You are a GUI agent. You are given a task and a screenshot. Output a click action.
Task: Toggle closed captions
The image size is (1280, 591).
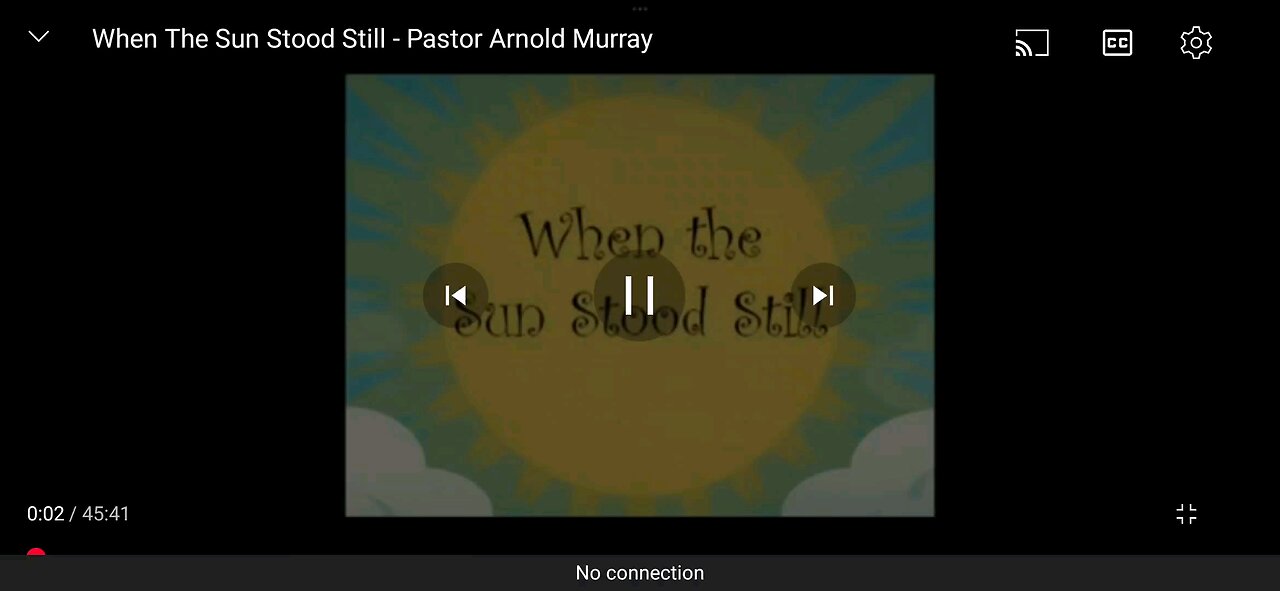click(1117, 43)
